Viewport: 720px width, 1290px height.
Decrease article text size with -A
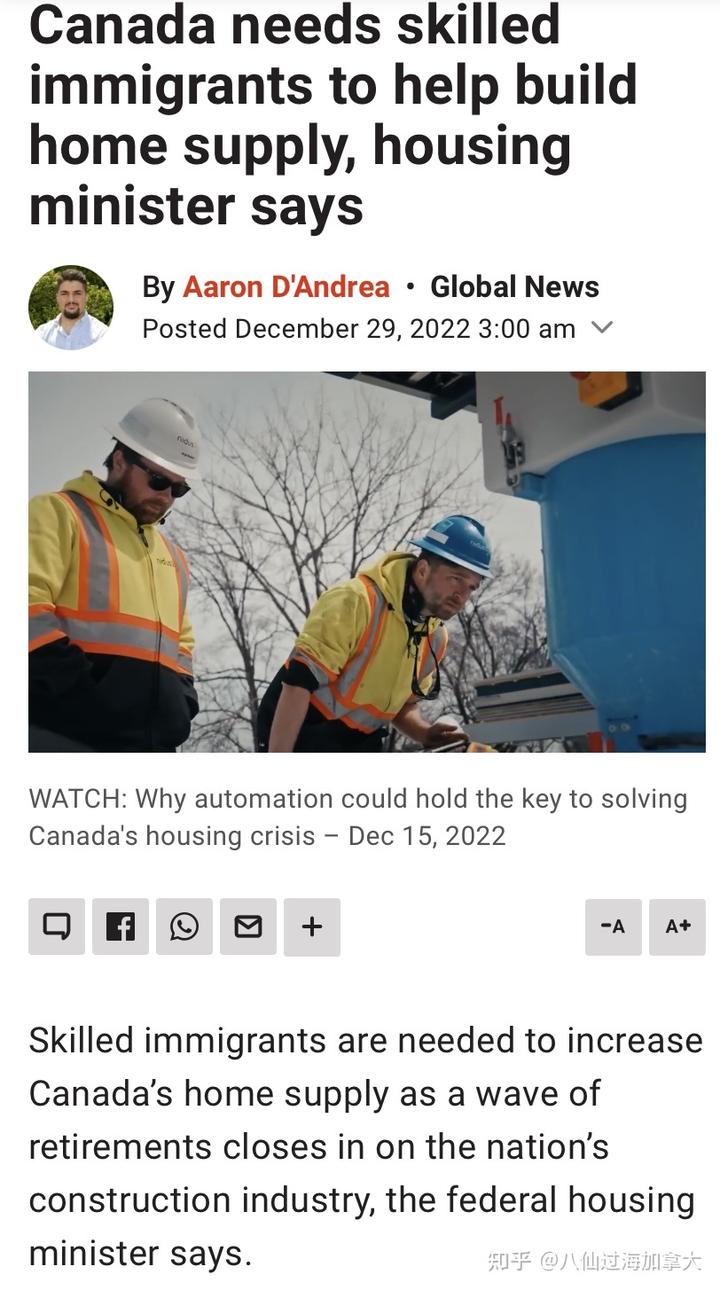pos(613,927)
